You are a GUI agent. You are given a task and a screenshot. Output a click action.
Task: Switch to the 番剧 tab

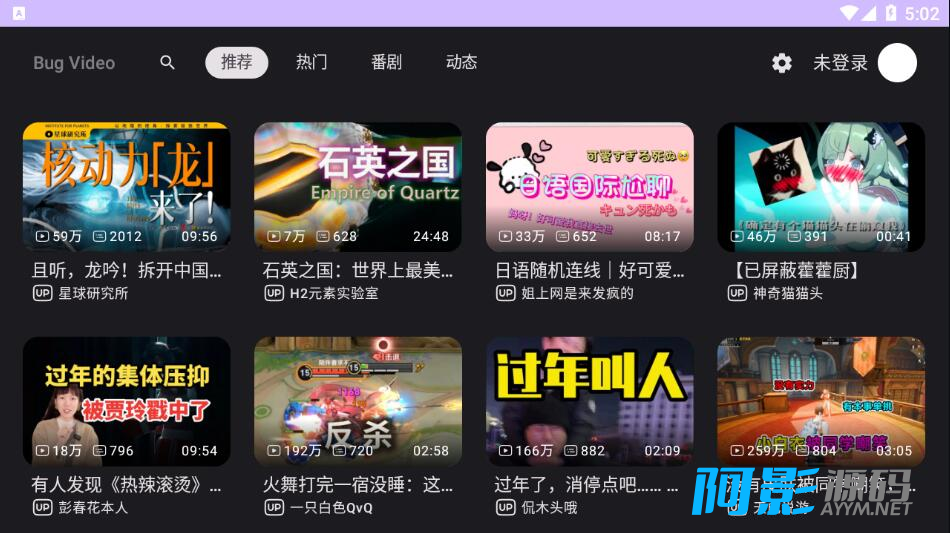[x=386, y=62]
